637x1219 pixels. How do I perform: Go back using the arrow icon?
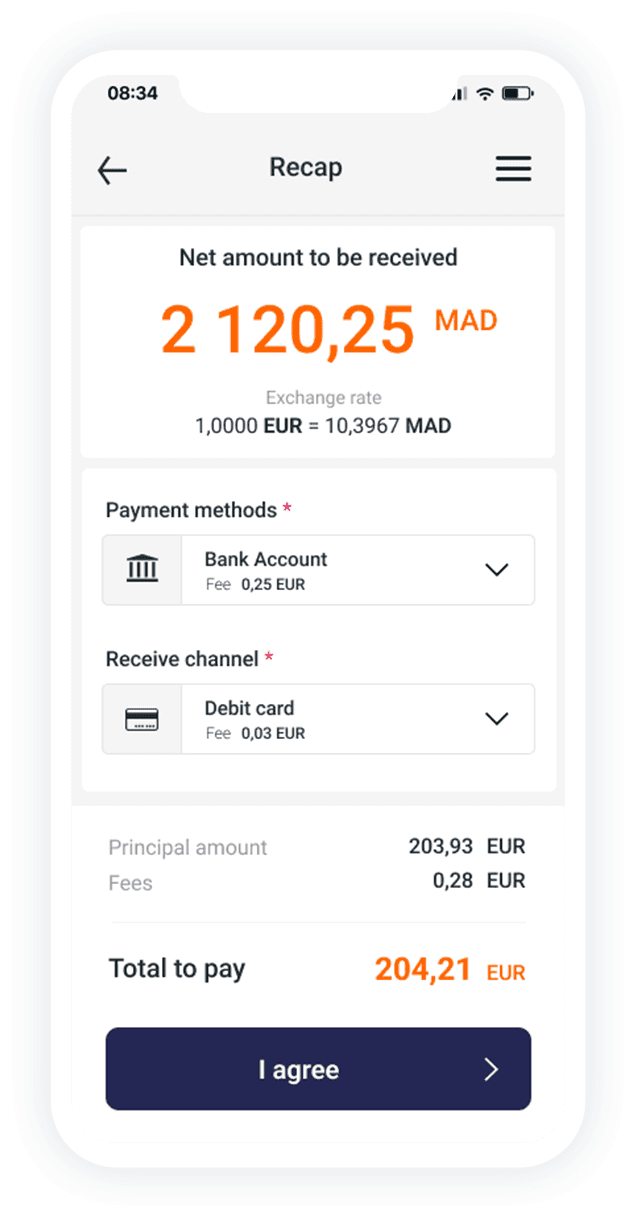[112, 170]
